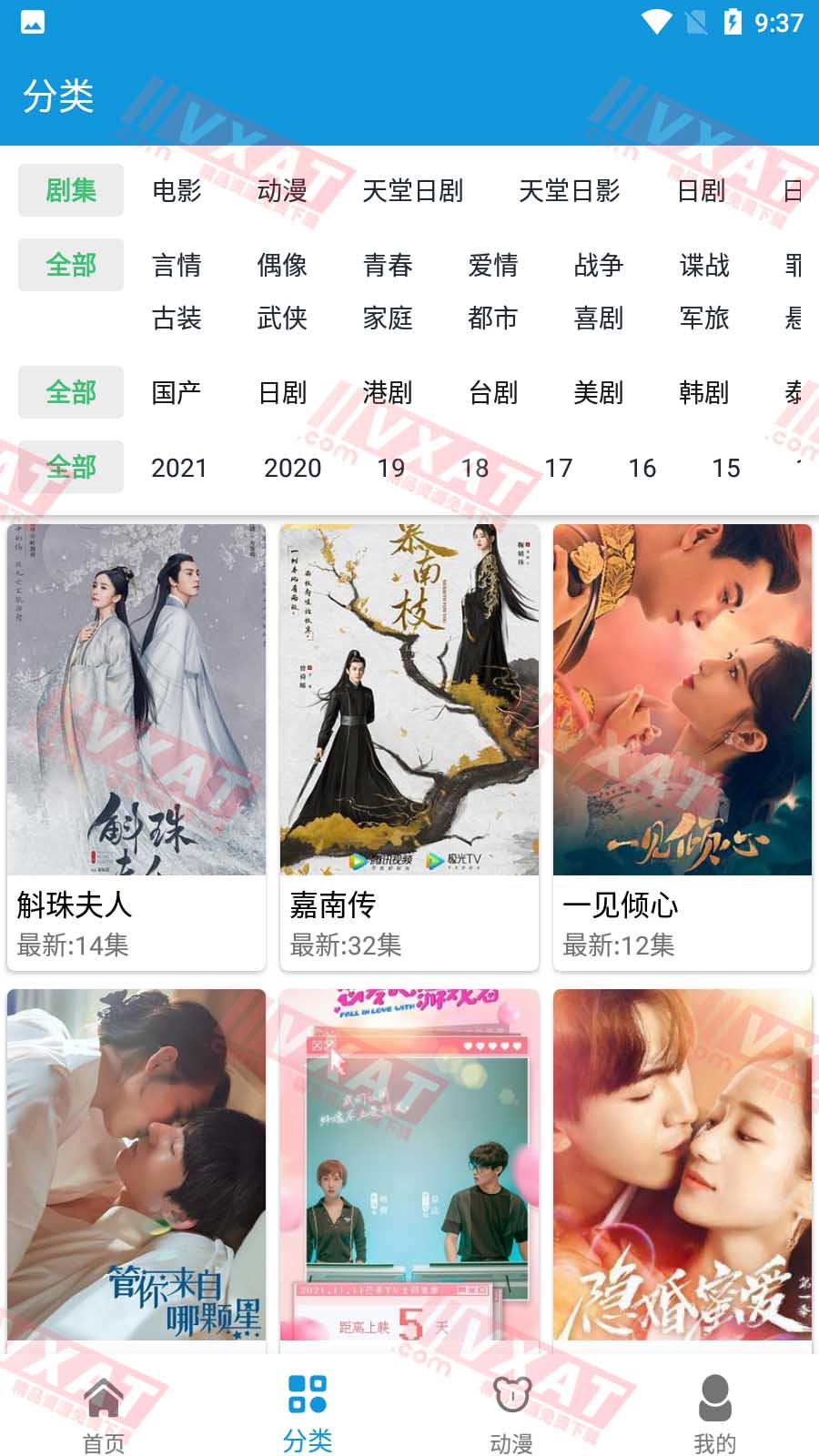This screenshot has width=819, height=1456.
Task: Select 全部 in the region filter row
Action: click(71, 393)
